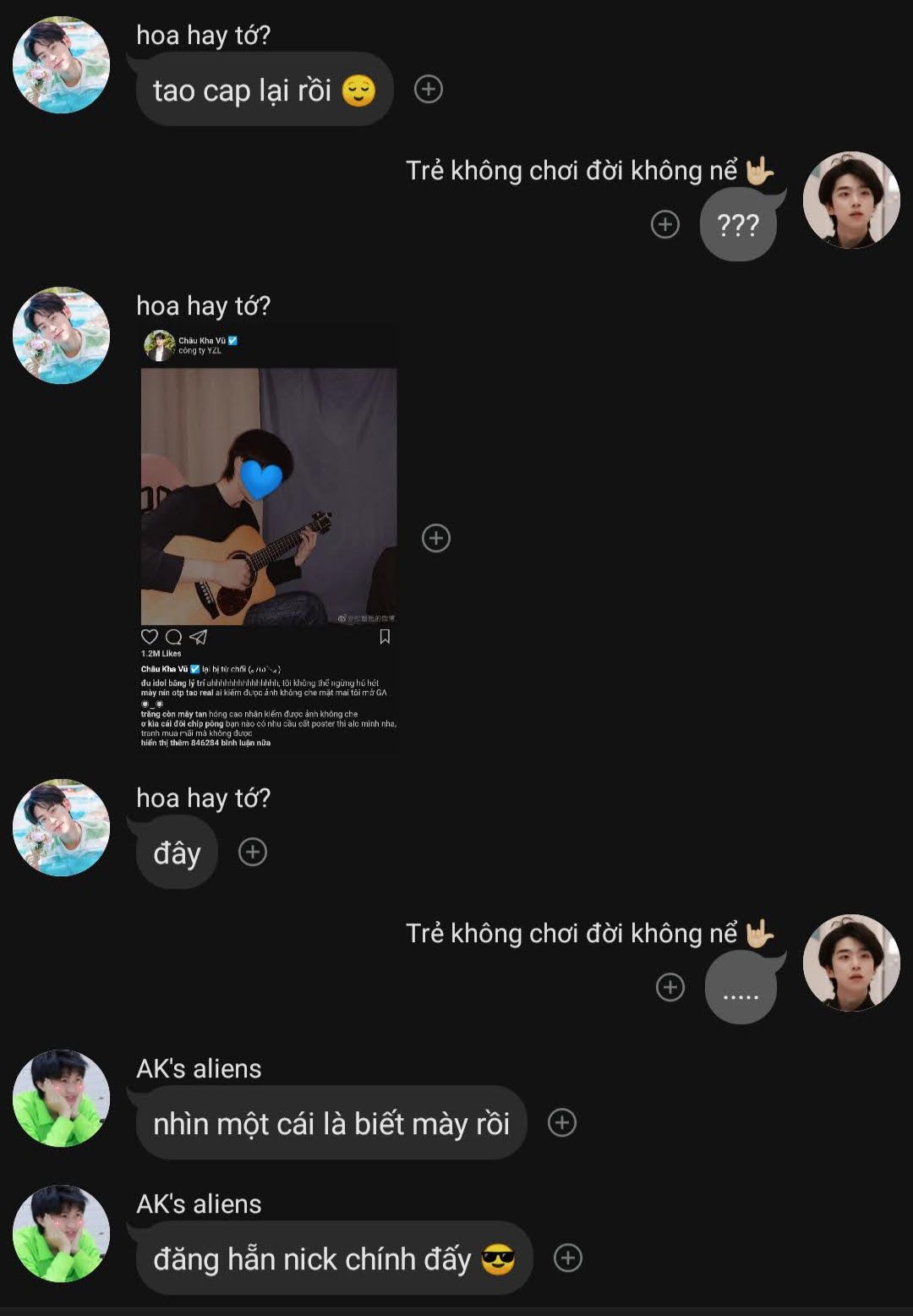Add reaction to the "đây" message
Screen dimensions: 913x1316
point(253,852)
